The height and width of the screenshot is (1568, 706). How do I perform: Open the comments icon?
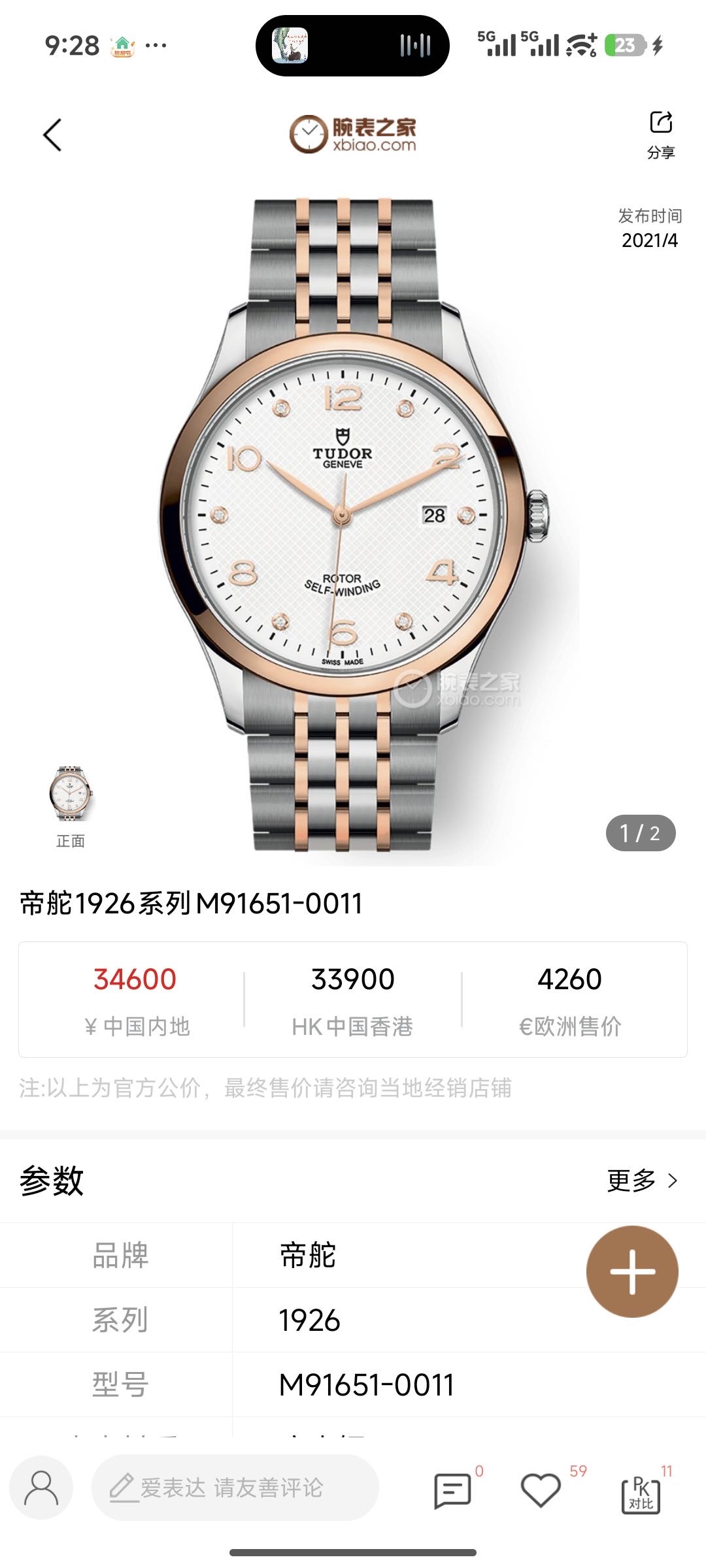452,1490
